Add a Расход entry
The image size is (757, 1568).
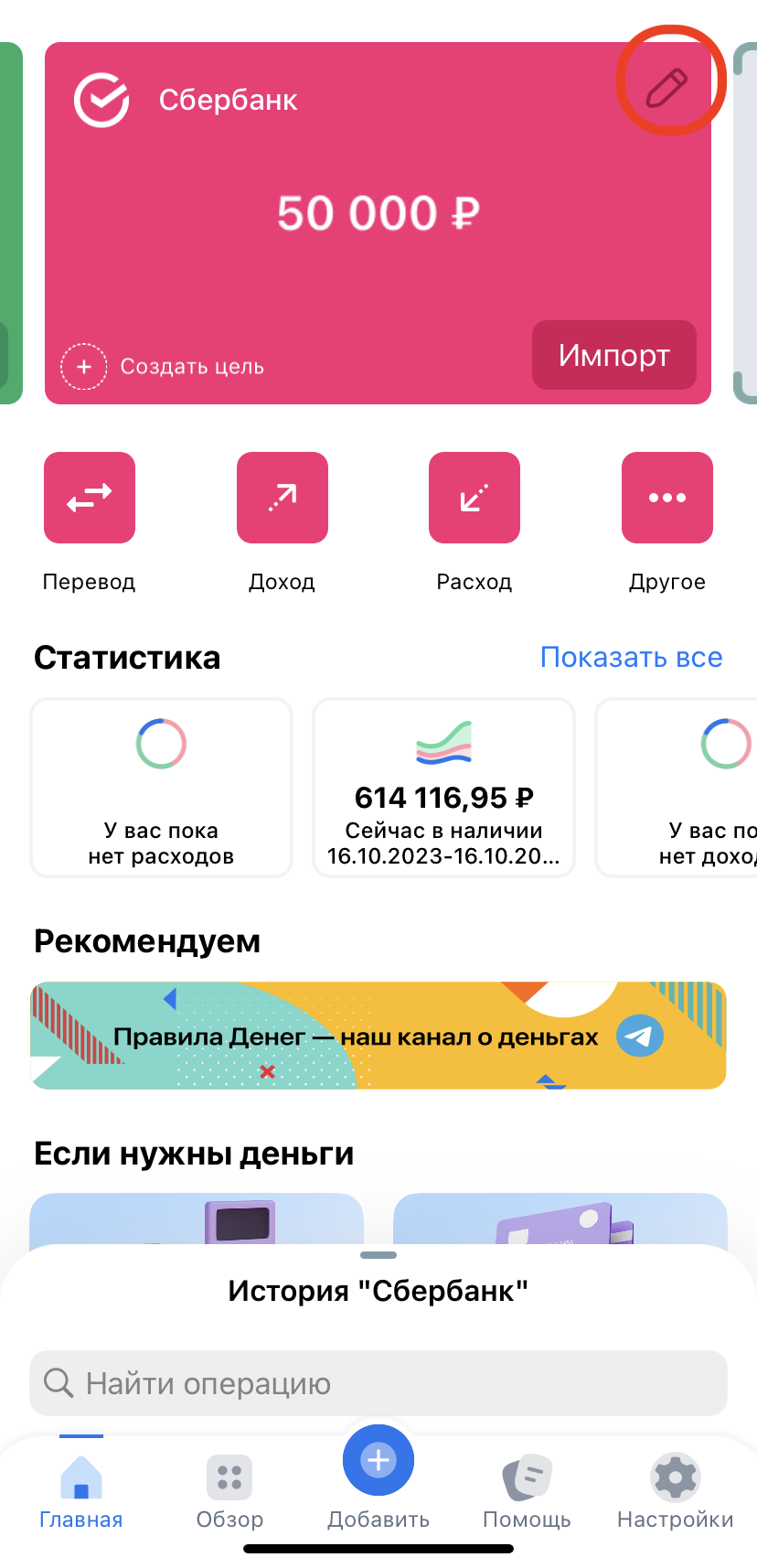pyautogui.click(x=474, y=499)
